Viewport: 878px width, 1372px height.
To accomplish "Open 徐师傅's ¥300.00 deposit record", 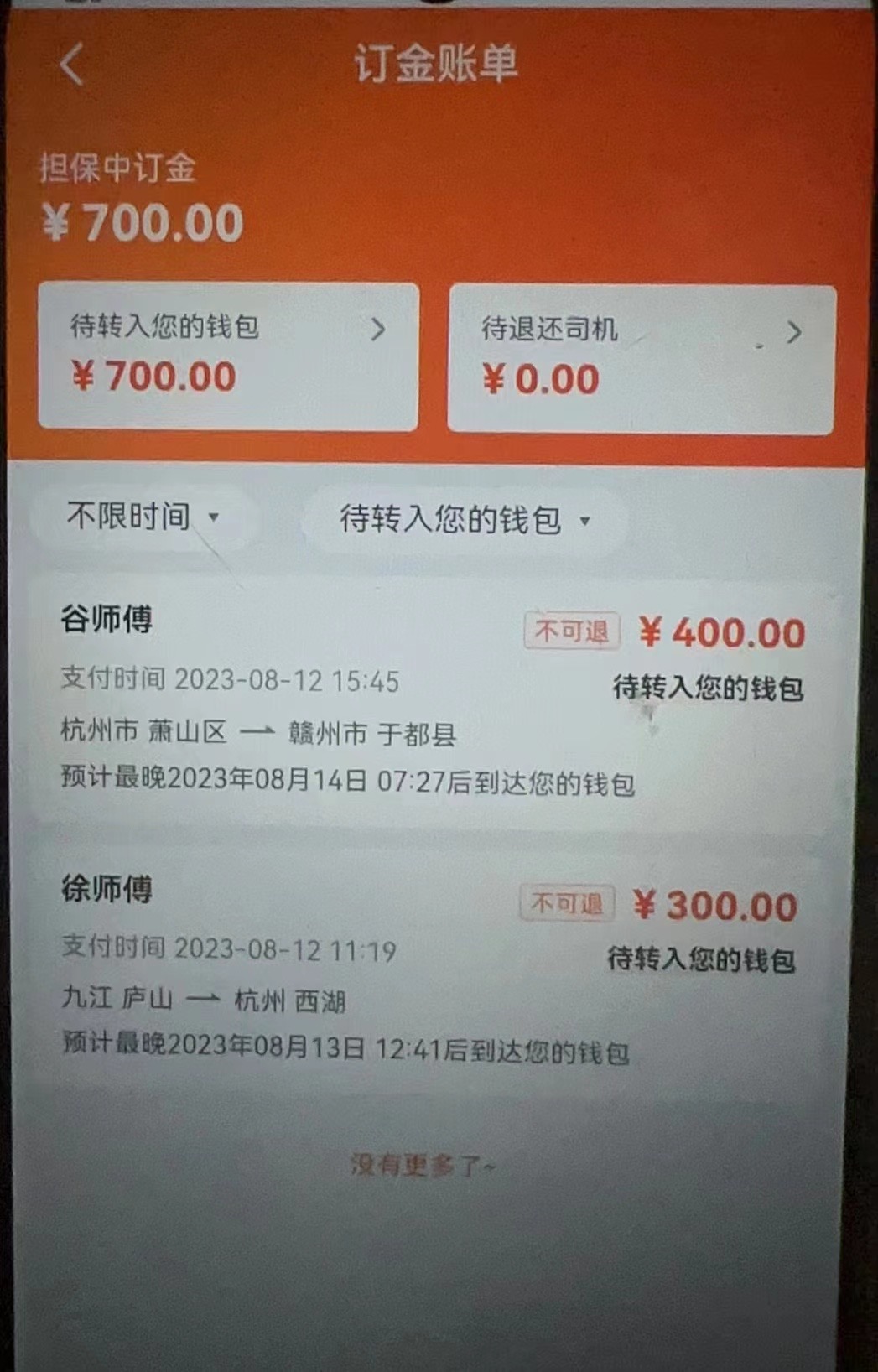I will 428,969.
